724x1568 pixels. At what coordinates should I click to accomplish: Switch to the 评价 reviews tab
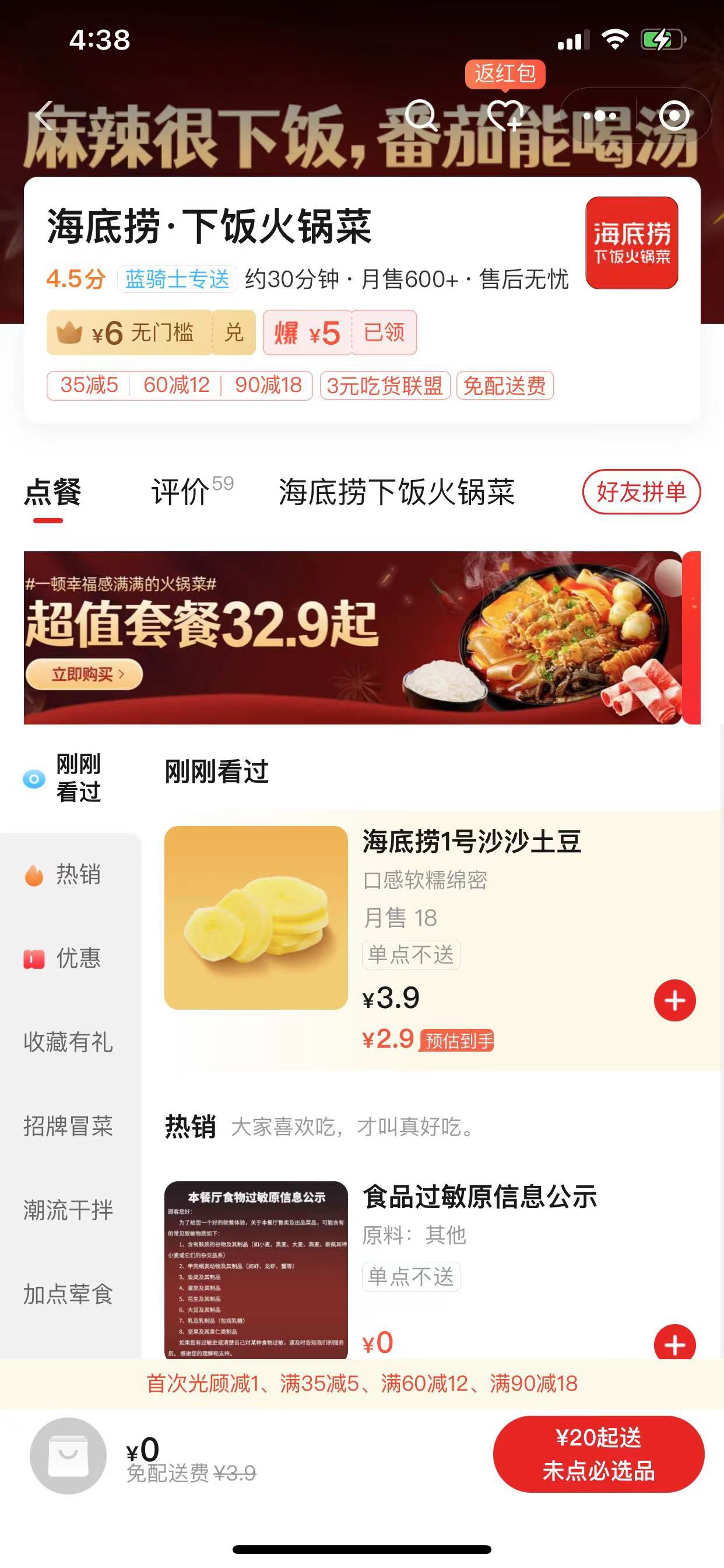(x=181, y=492)
